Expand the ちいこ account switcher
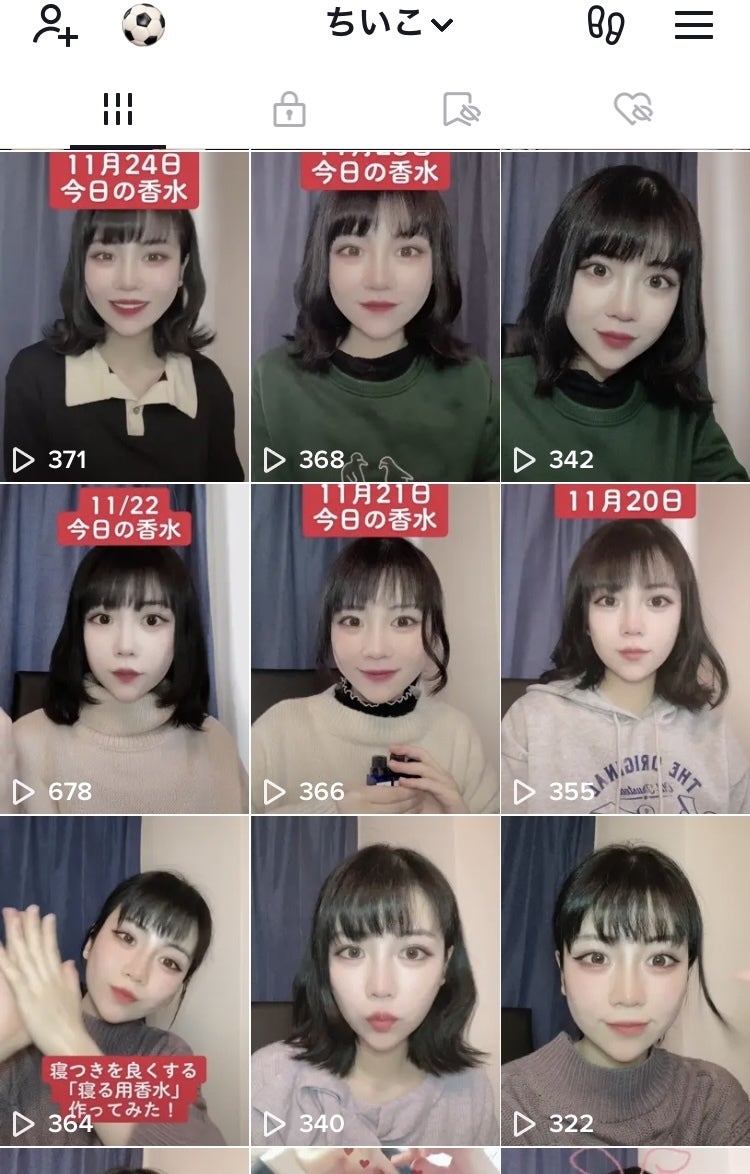The width and height of the screenshot is (750, 1174). 390,24
